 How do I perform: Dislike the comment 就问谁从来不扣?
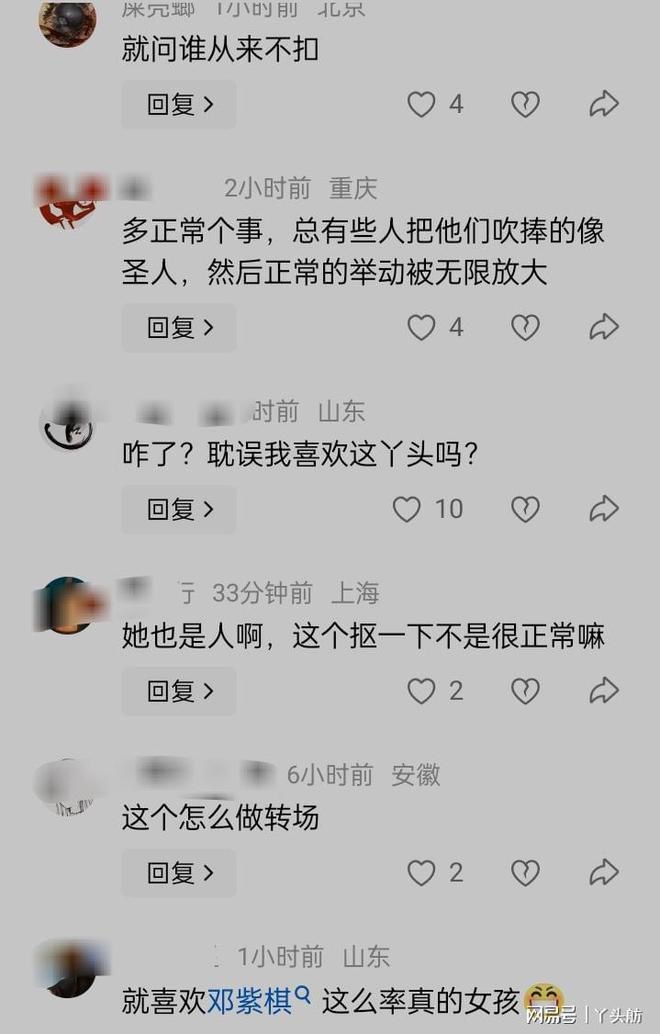pos(525,105)
